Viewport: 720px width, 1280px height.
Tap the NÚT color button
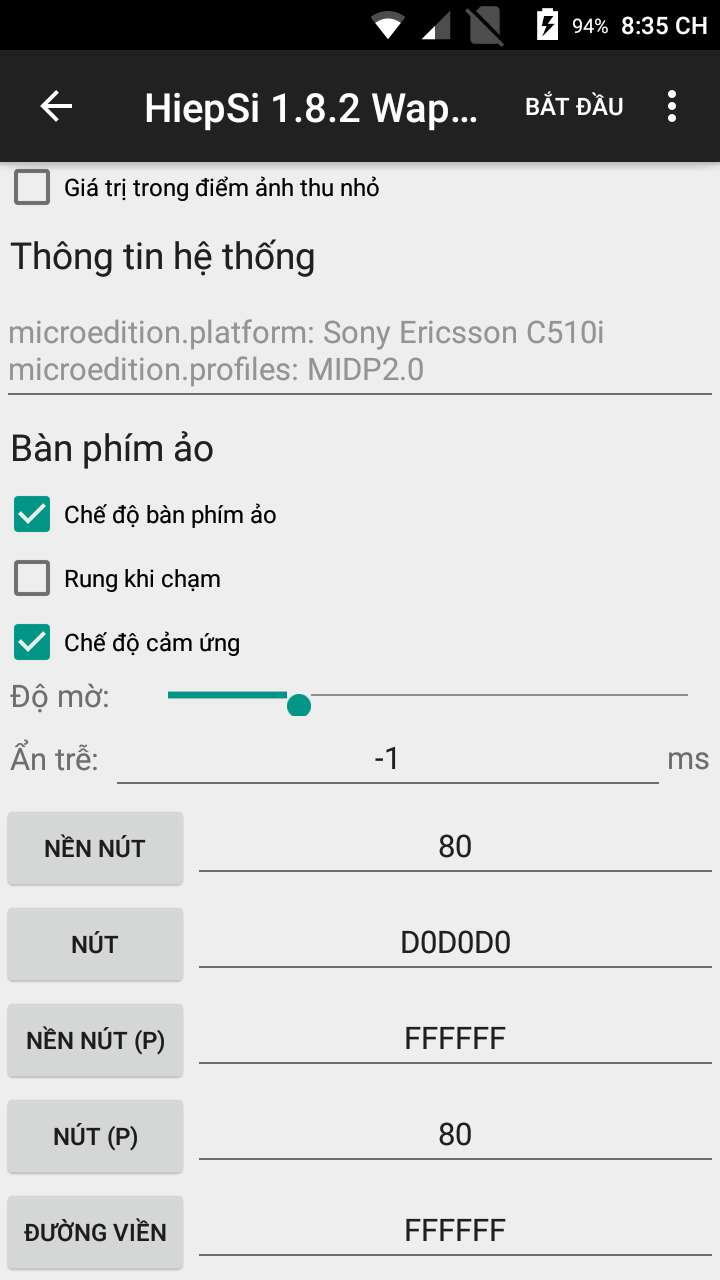[x=95, y=944]
